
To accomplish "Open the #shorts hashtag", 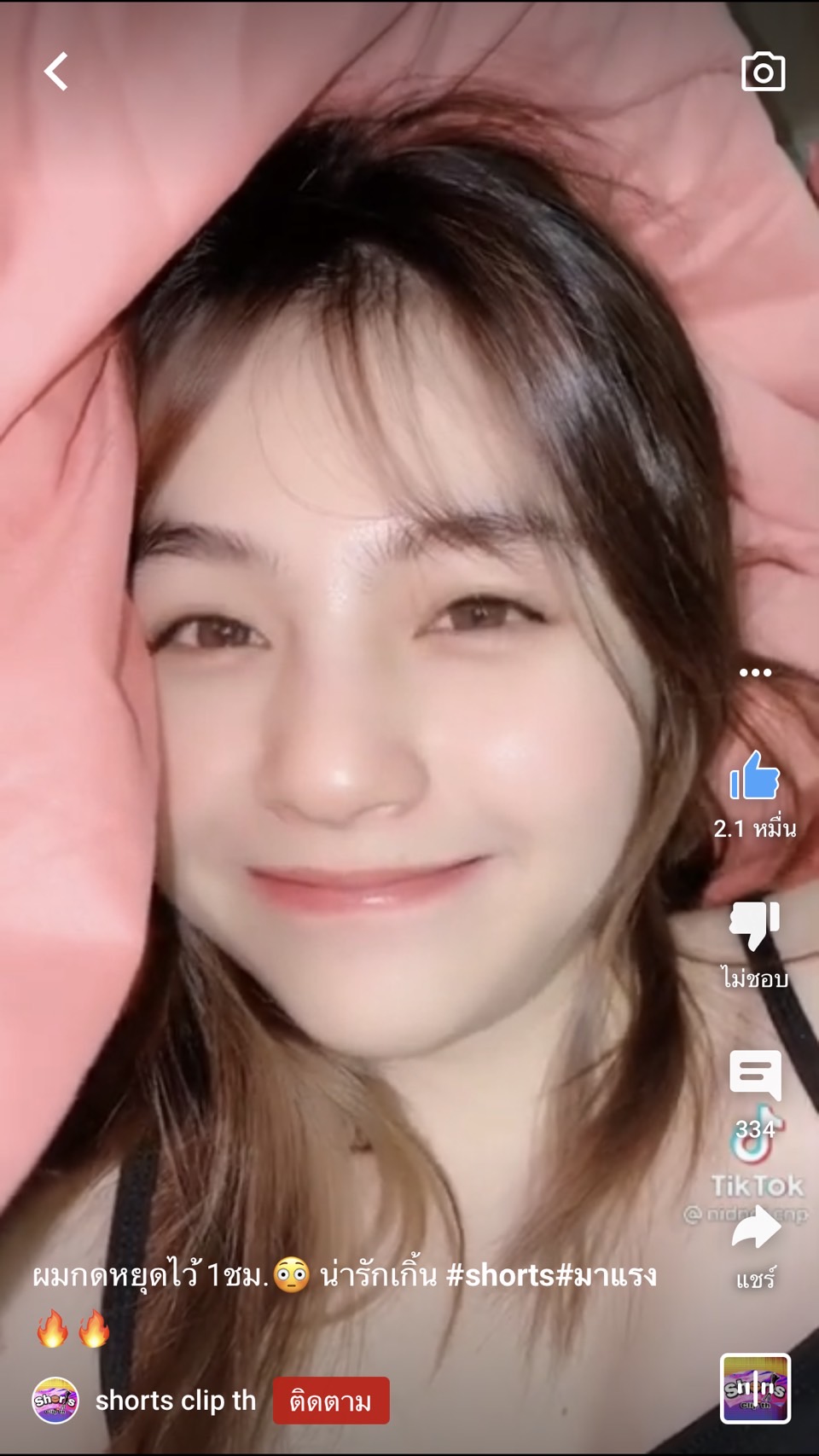I will [x=501, y=1275].
